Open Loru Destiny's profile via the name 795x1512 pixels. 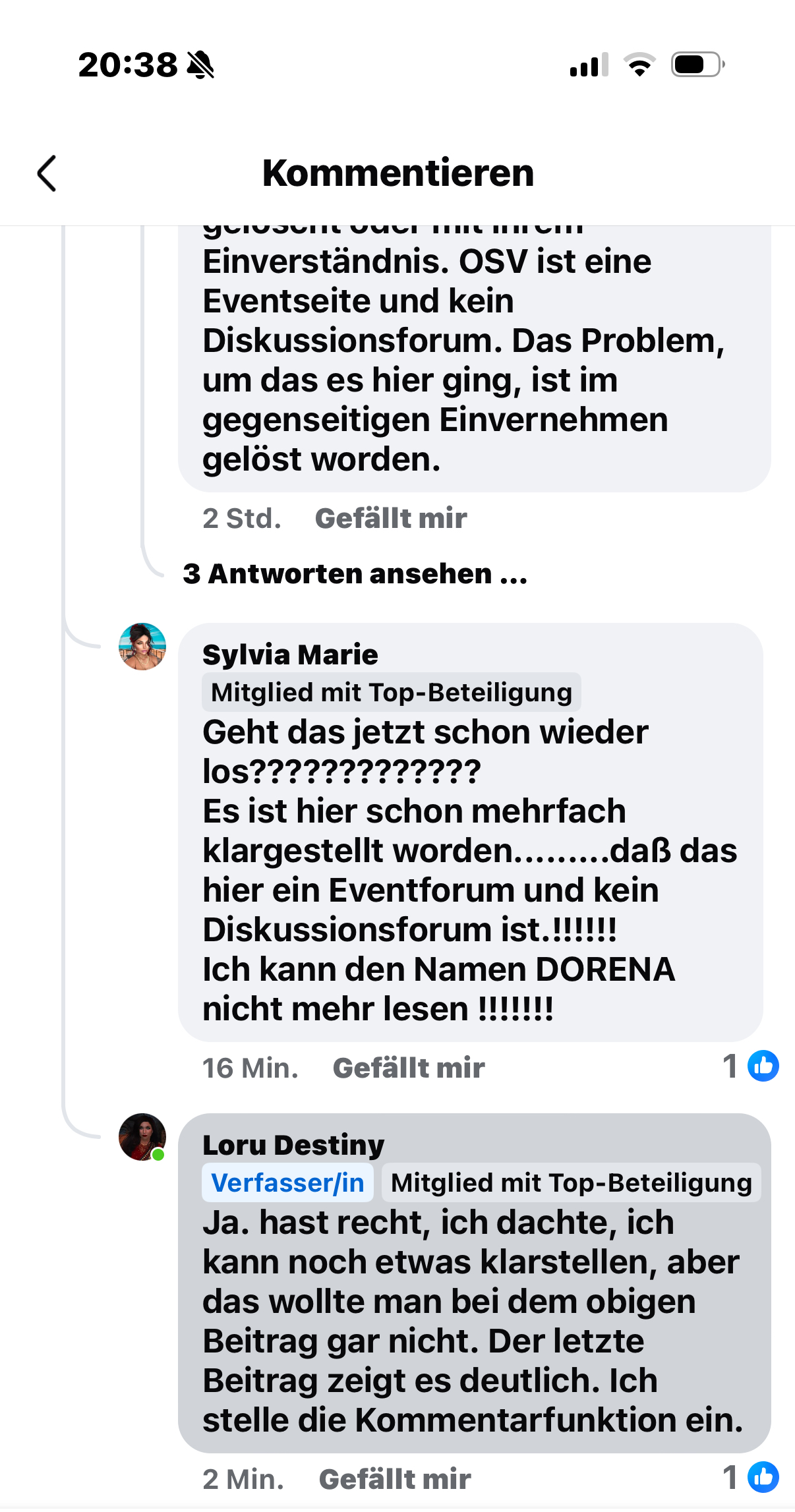[x=293, y=1146]
